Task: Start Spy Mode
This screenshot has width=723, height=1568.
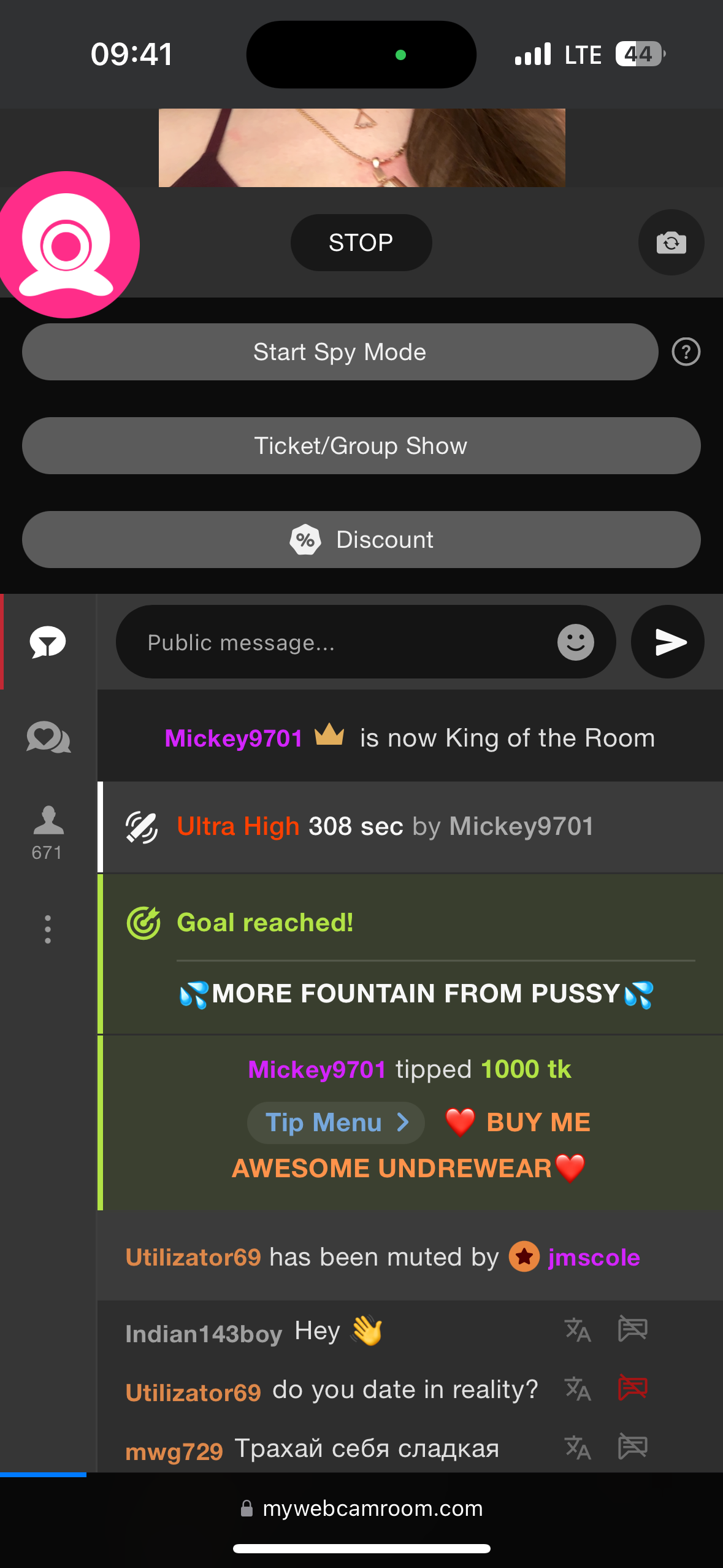Action: 340,352
